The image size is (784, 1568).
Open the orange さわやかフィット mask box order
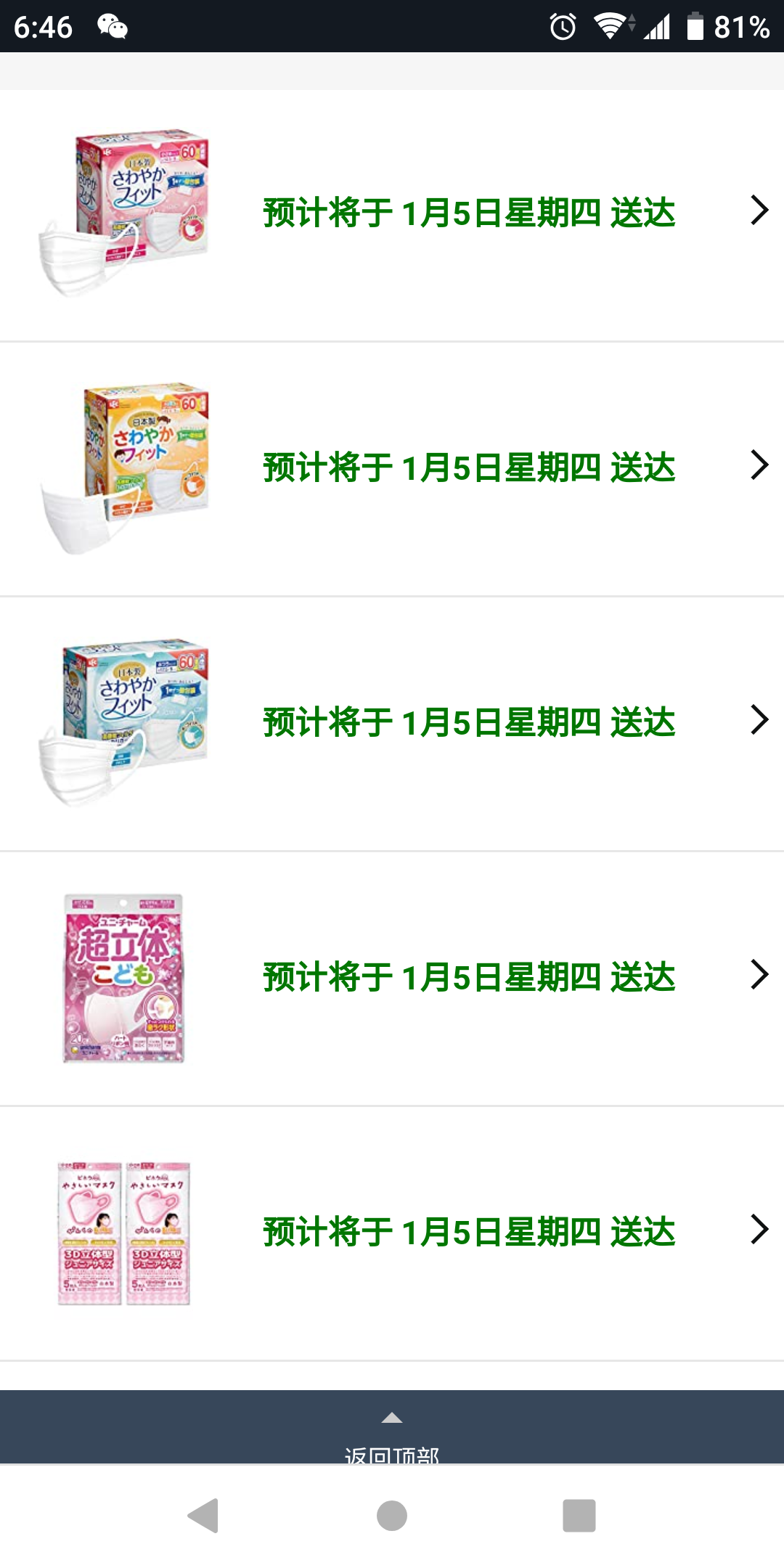[x=392, y=468]
